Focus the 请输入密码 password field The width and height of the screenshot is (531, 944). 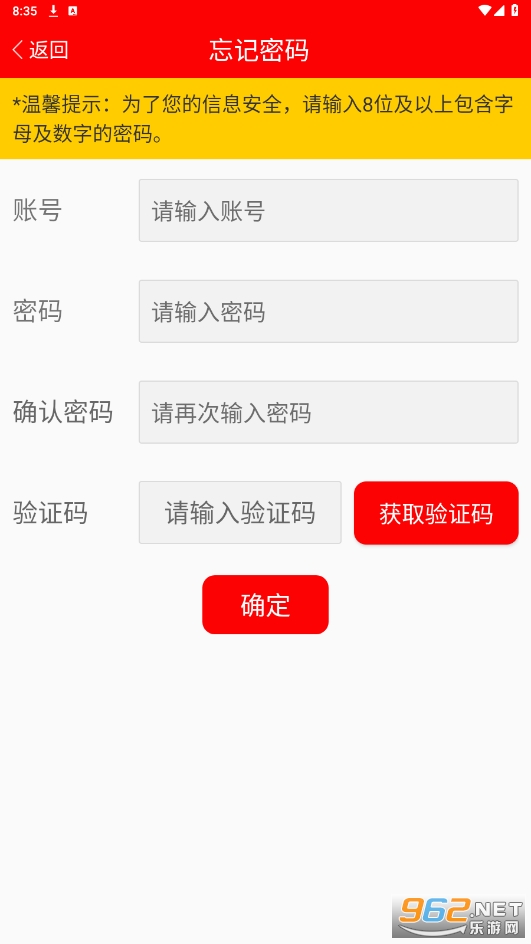point(328,311)
